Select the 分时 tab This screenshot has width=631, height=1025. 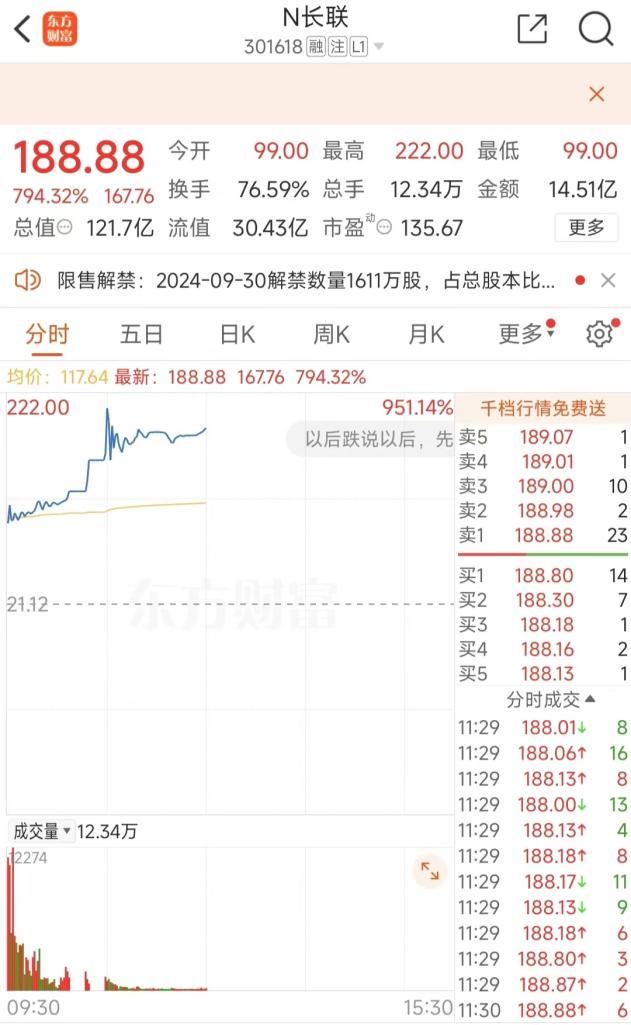(x=47, y=335)
